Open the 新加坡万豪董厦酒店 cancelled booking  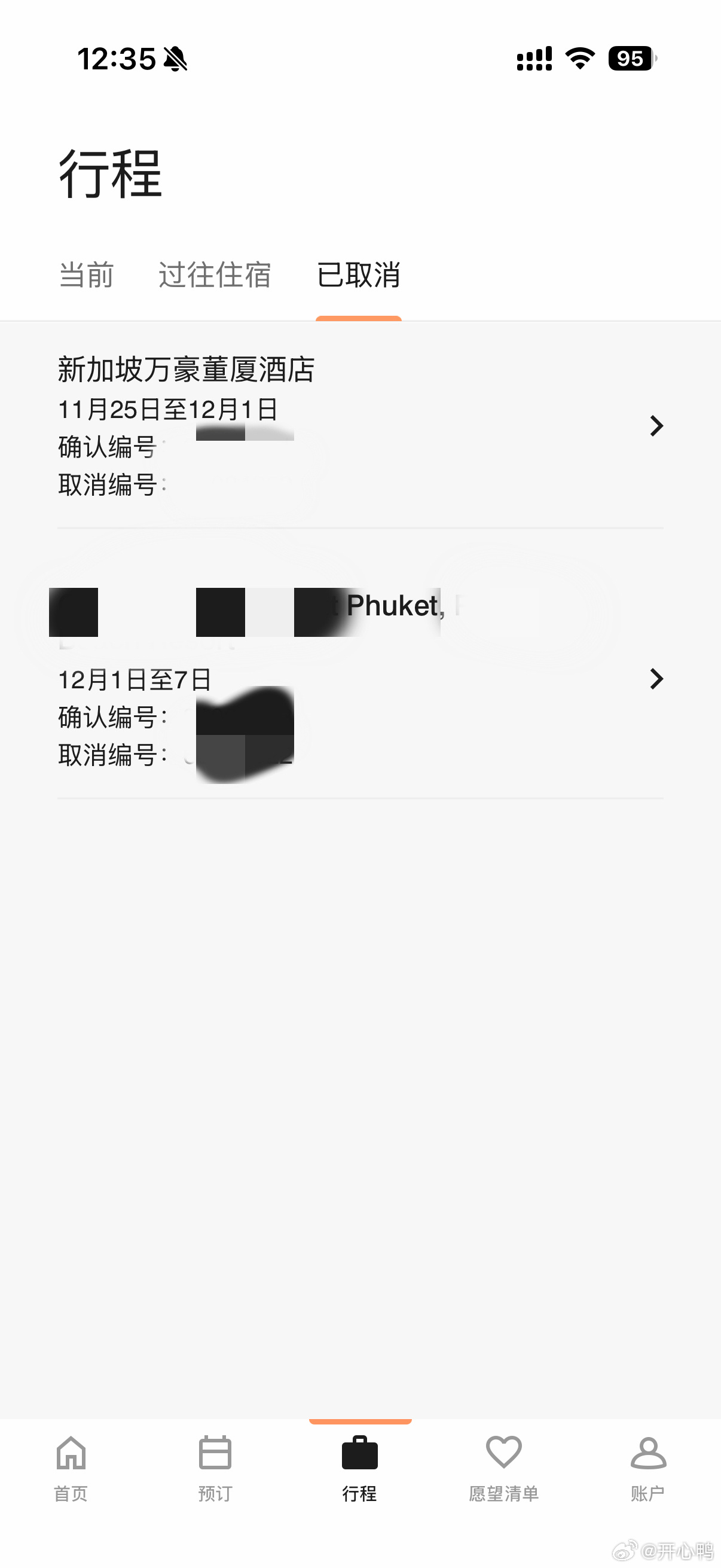(x=359, y=425)
